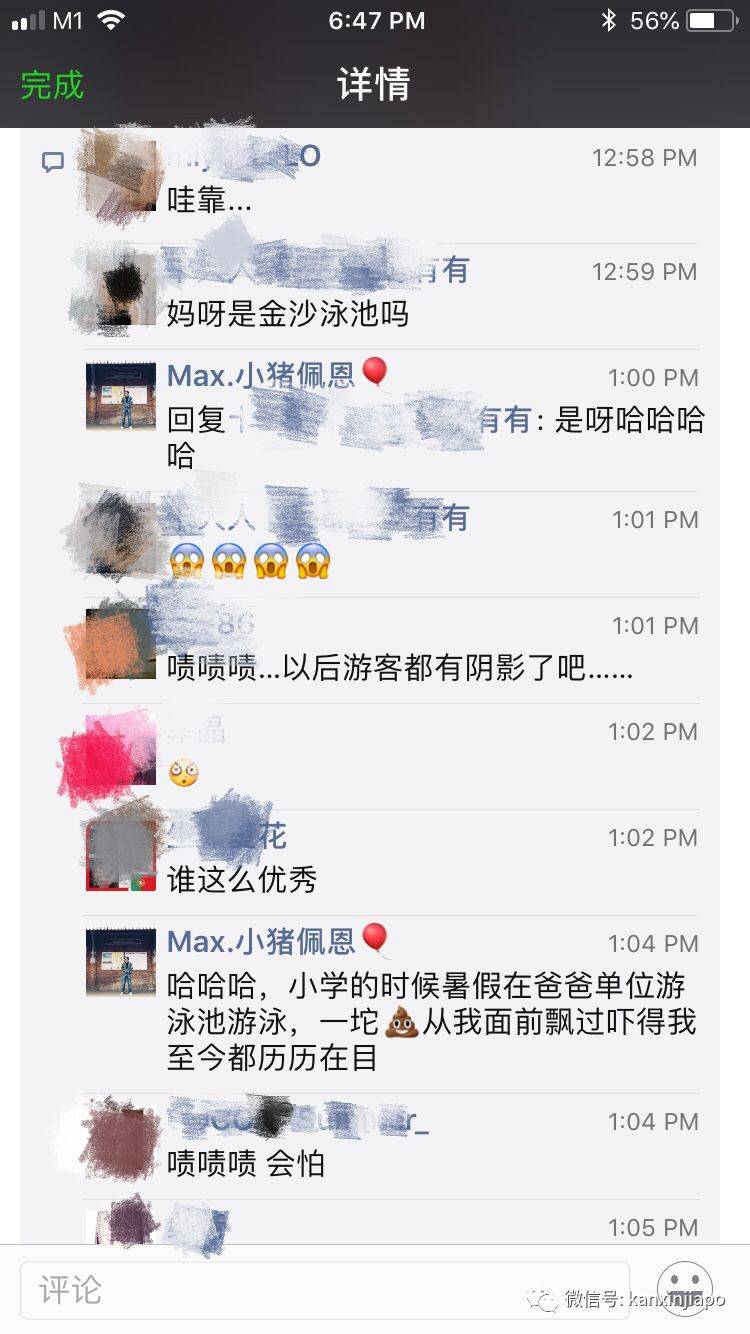
Task: Focus the 评论 comment input field
Action: [x=323, y=1289]
